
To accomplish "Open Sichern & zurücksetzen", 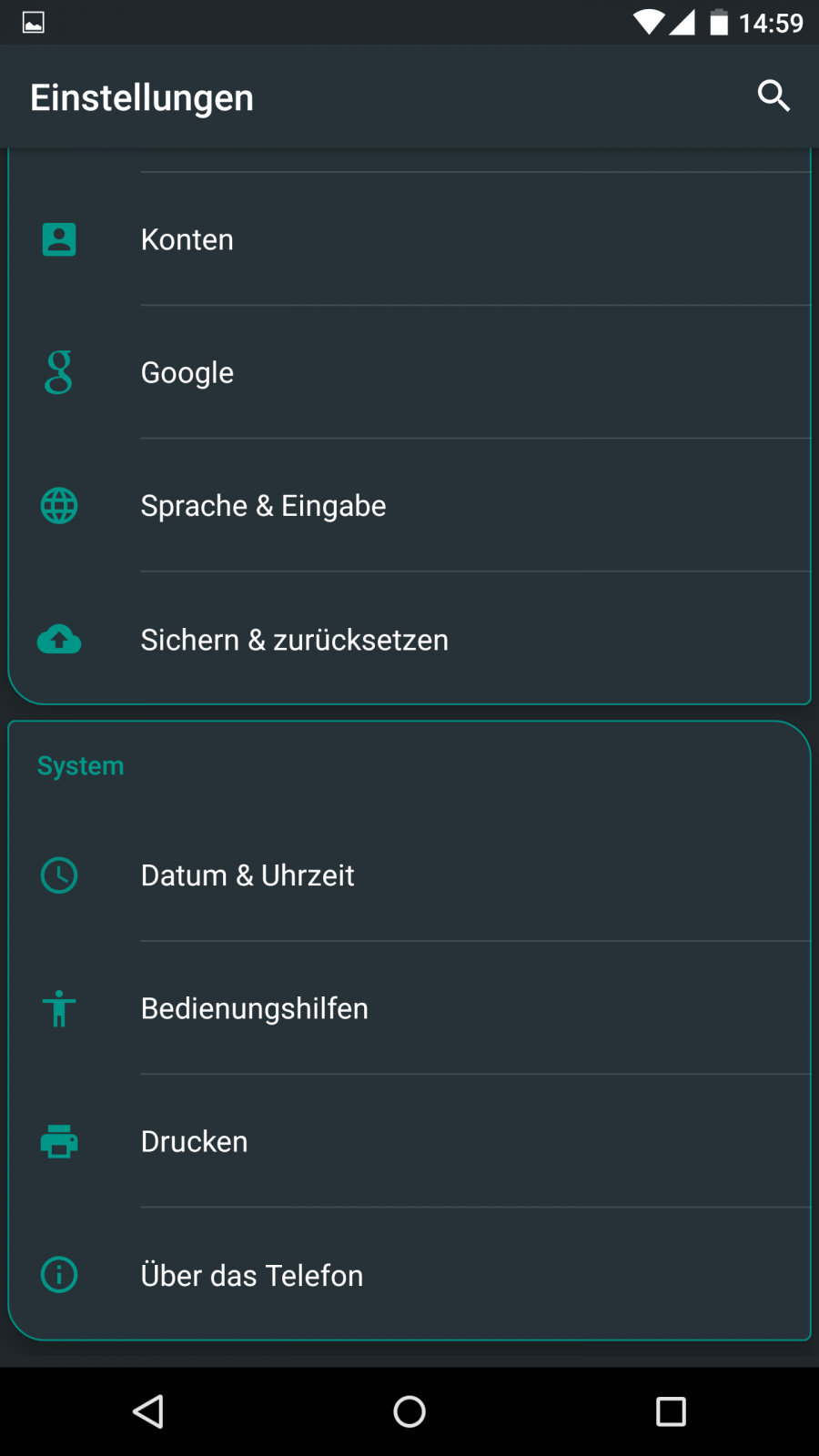I will pos(409,640).
